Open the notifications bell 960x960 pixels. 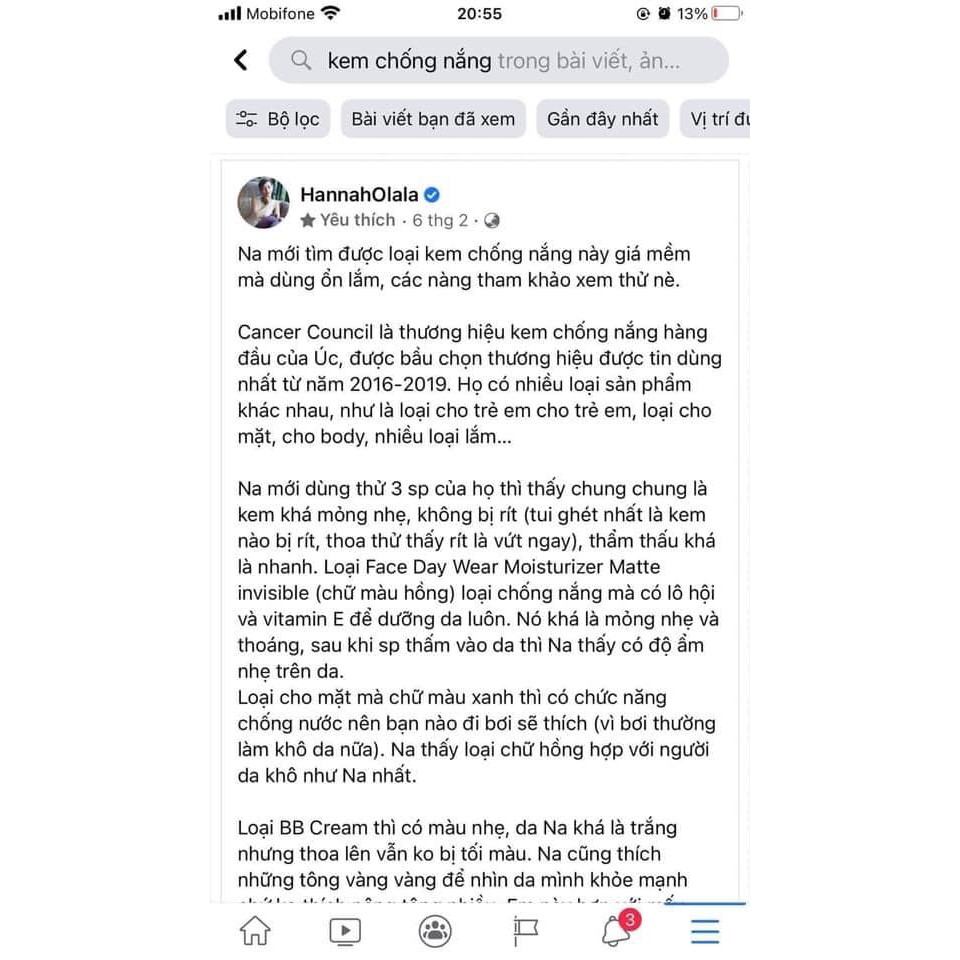pyautogui.click(x=615, y=931)
